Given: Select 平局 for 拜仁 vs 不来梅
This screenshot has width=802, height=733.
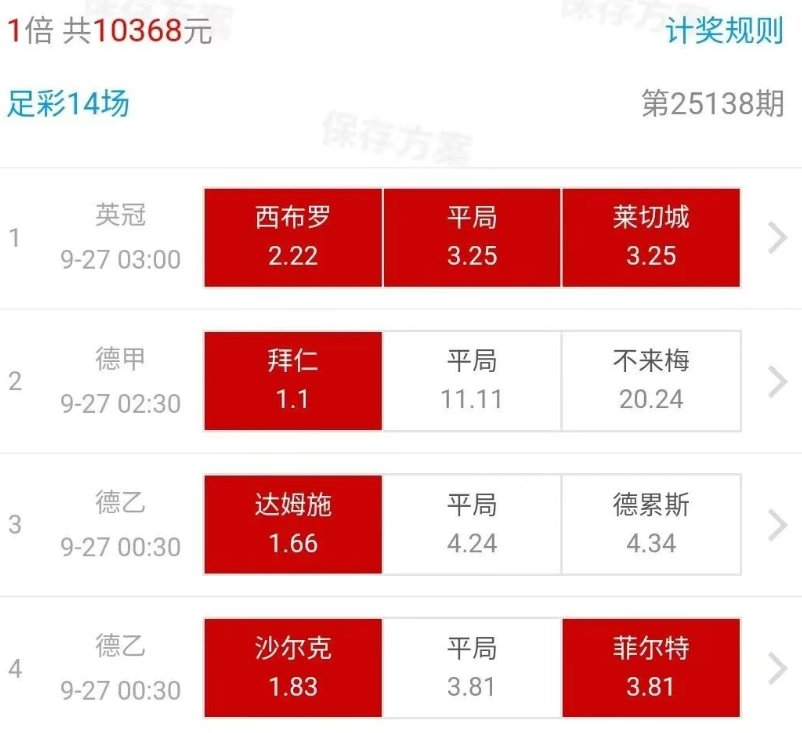Looking at the screenshot, I should pos(472,381).
